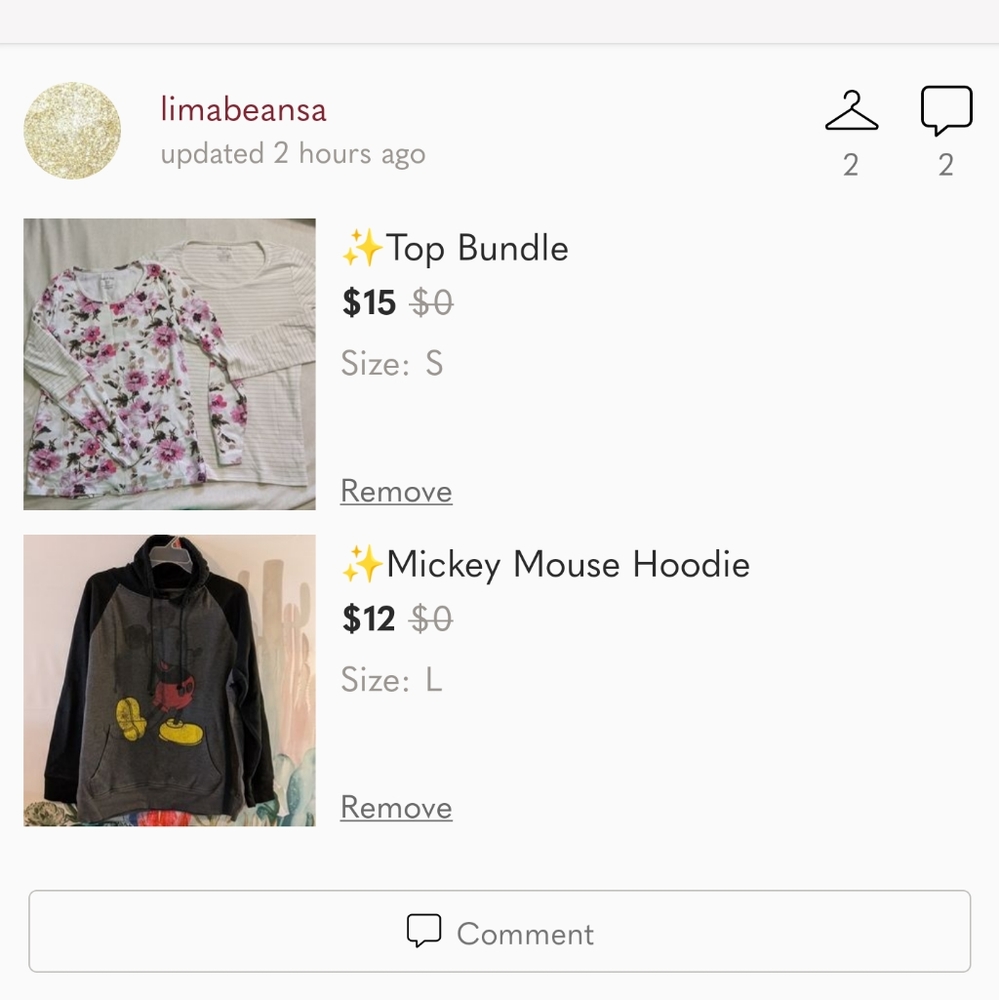Viewport: 999px width, 1000px height.
Task: Click the $12 hoodie price
Action: [368, 618]
